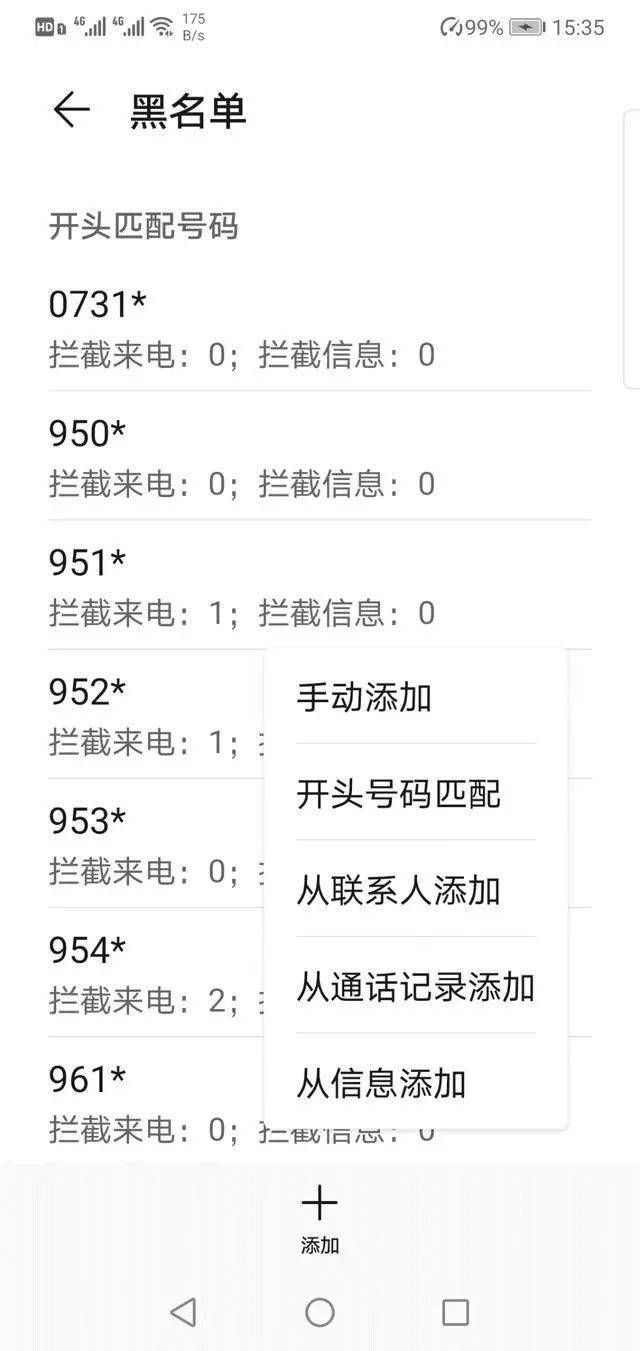Tap the system home button
This screenshot has width=640, height=1351.
coord(319,1312)
